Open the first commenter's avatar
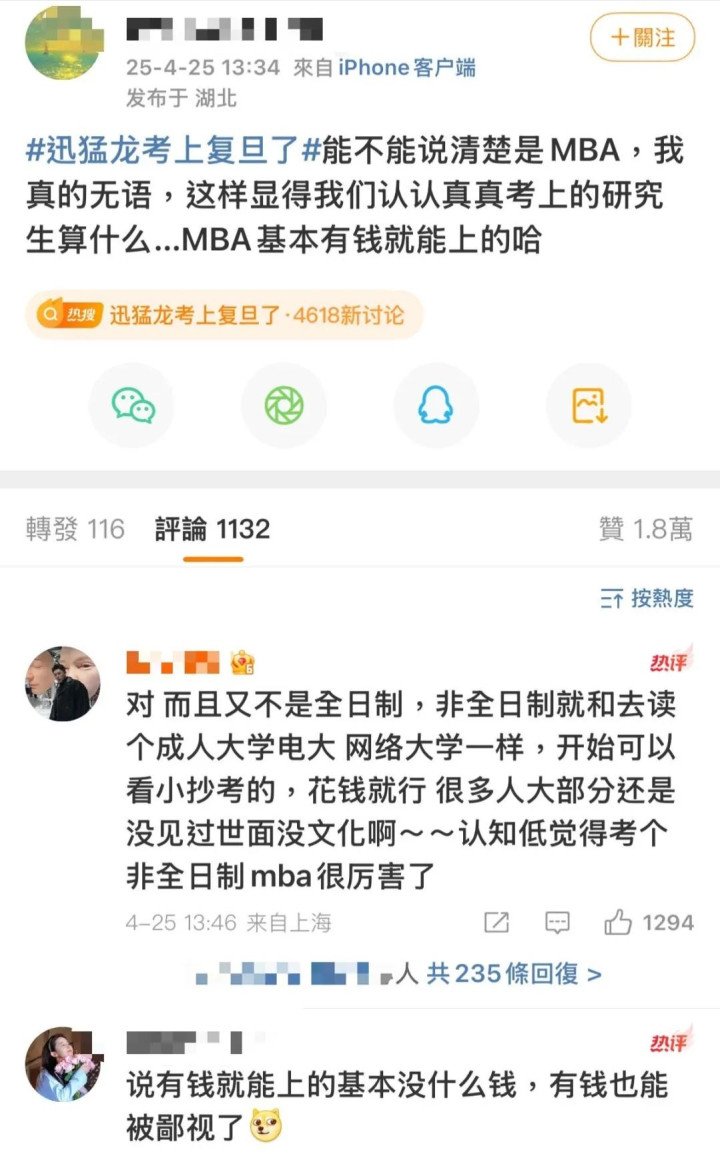This screenshot has height=1154, width=720. pos(62,683)
